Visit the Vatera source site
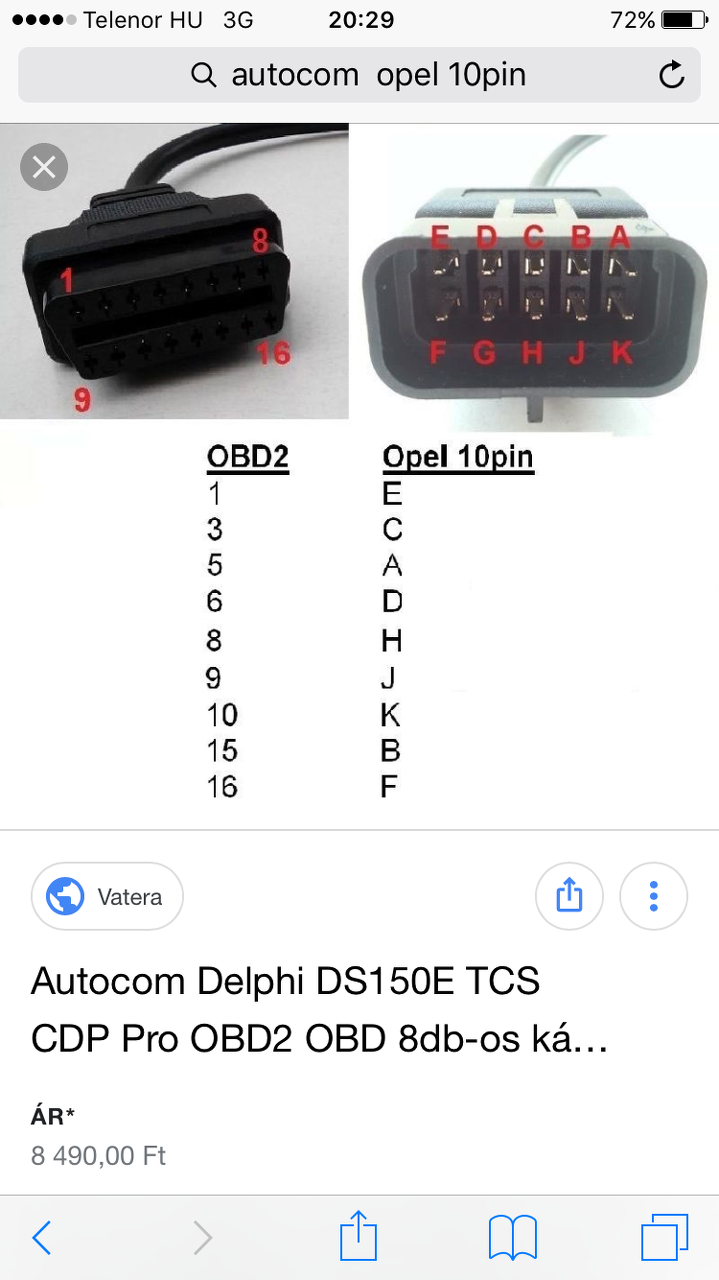719x1280 pixels. click(x=108, y=896)
